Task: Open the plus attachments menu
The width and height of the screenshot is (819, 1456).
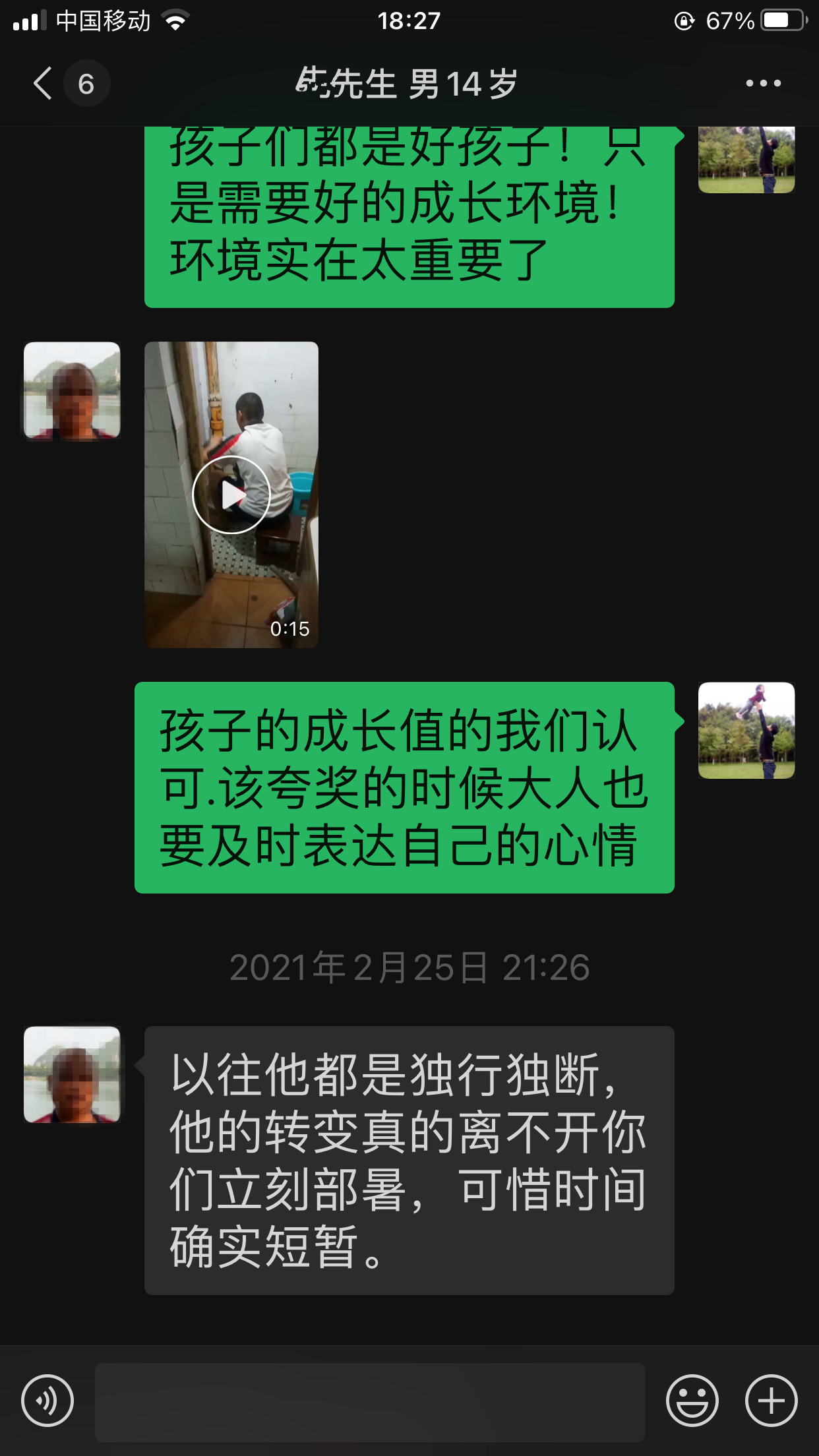Action: [771, 1401]
